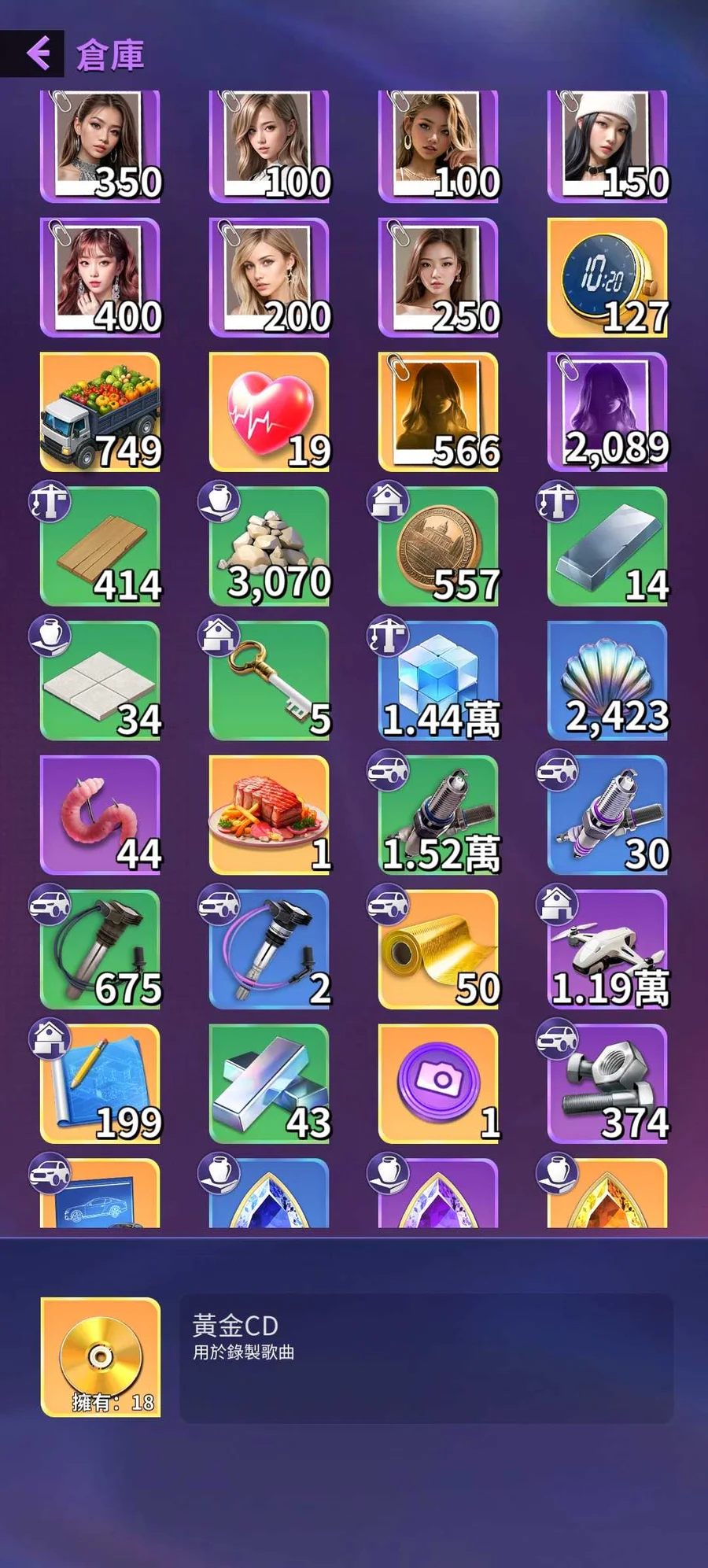Tap the purple camera token with 1
The image size is (708, 1568).
pos(438,1084)
